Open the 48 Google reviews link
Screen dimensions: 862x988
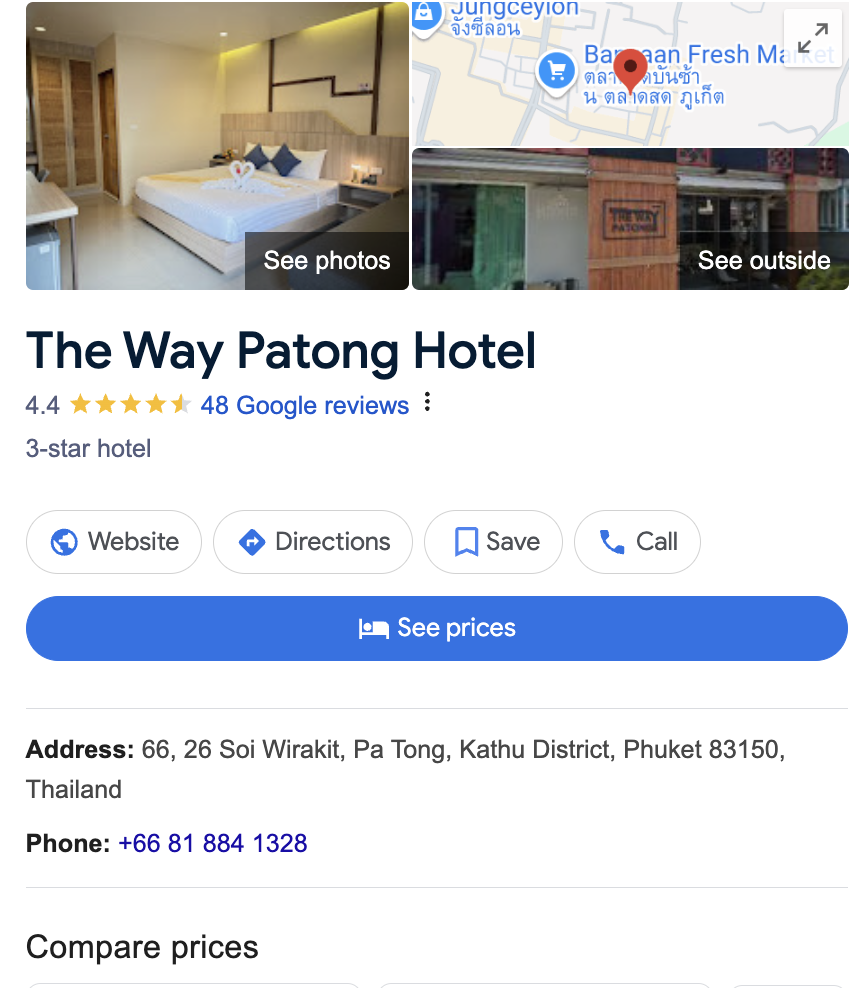[304, 405]
